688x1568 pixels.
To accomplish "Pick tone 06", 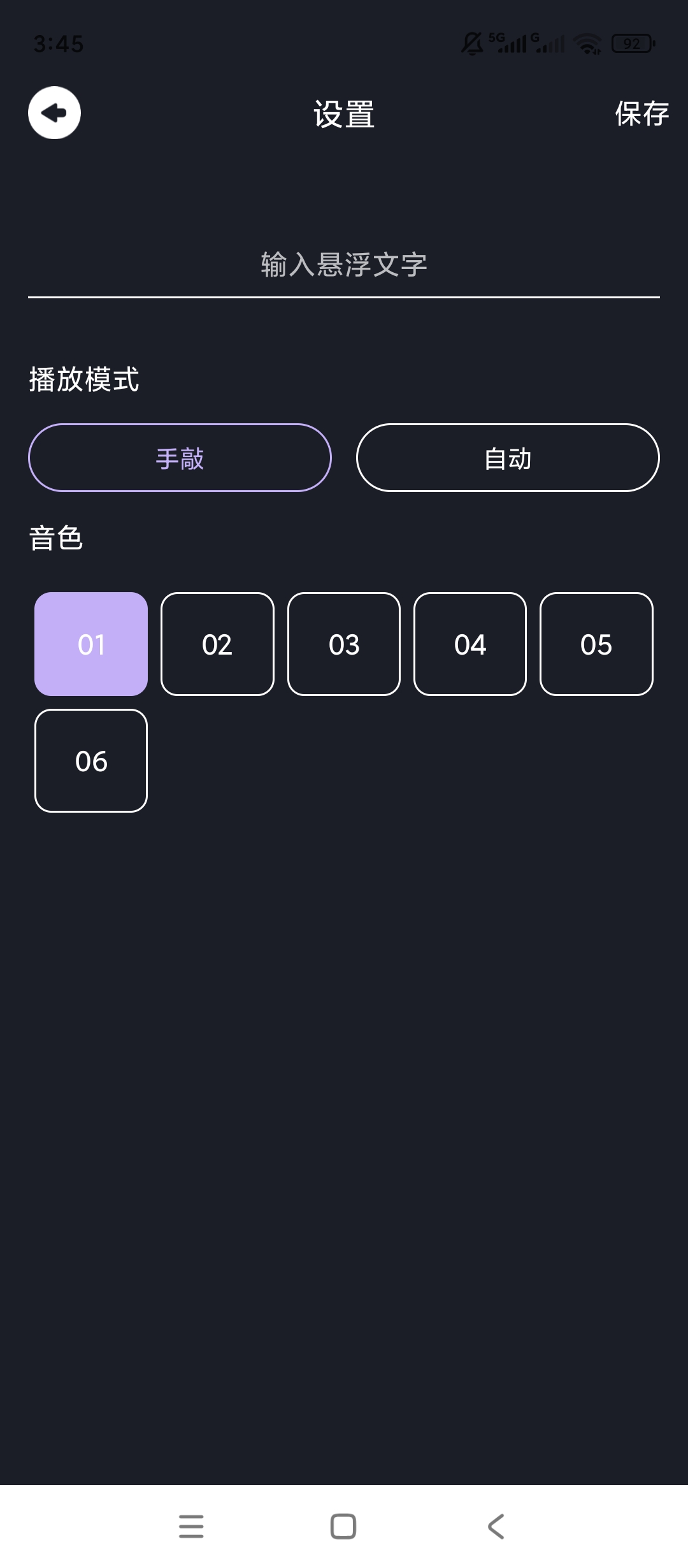I will pyautogui.click(x=91, y=760).
